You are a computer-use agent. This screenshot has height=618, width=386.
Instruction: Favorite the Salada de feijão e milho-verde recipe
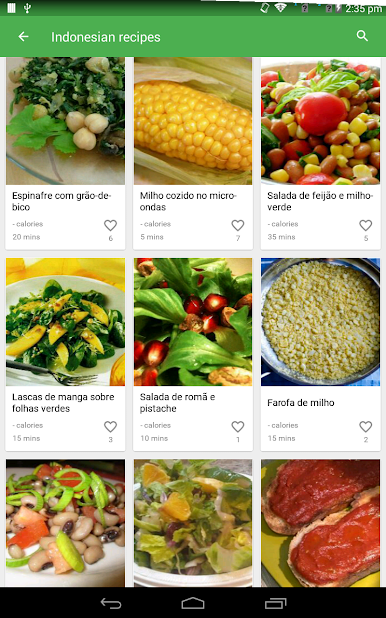click(x=365, y=225)
